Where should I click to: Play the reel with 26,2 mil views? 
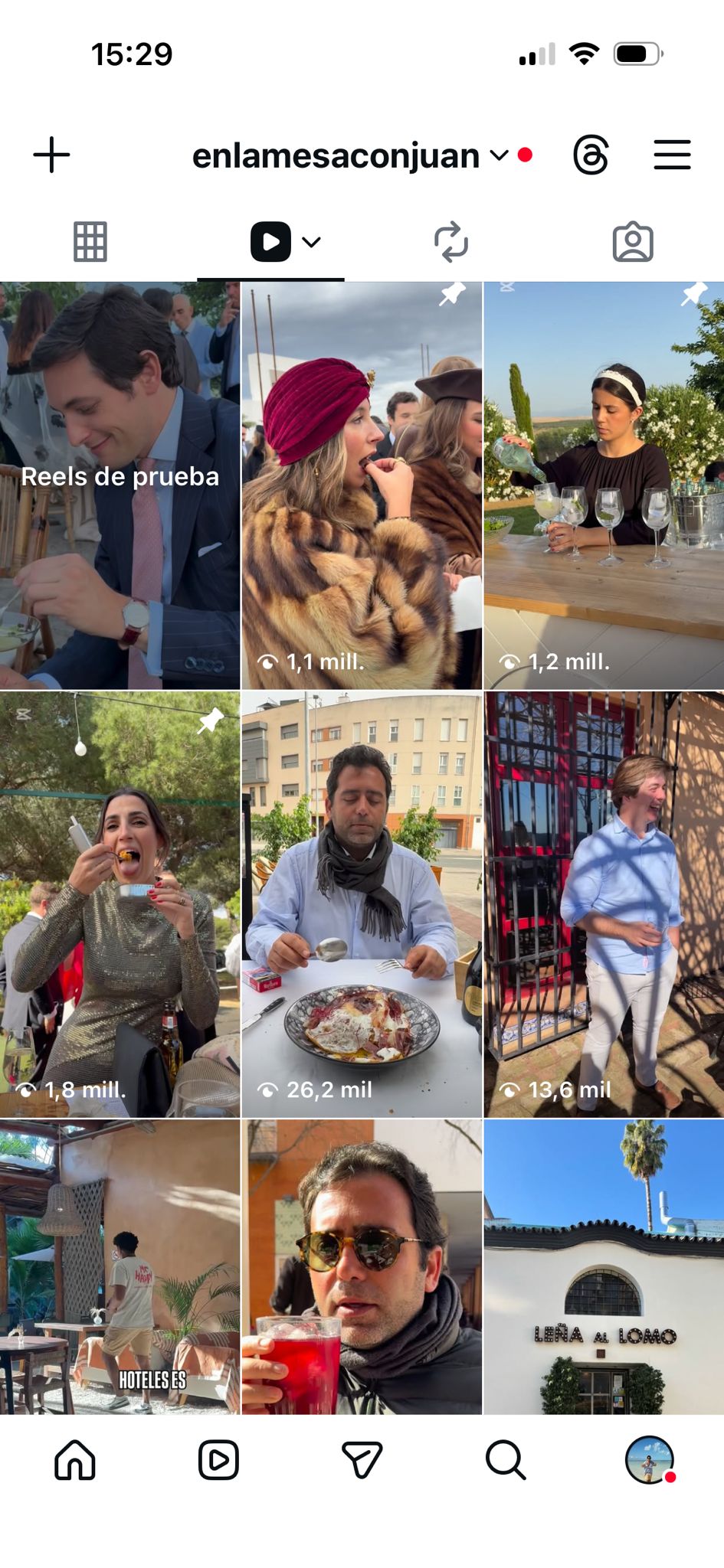(x=362, y=903)
